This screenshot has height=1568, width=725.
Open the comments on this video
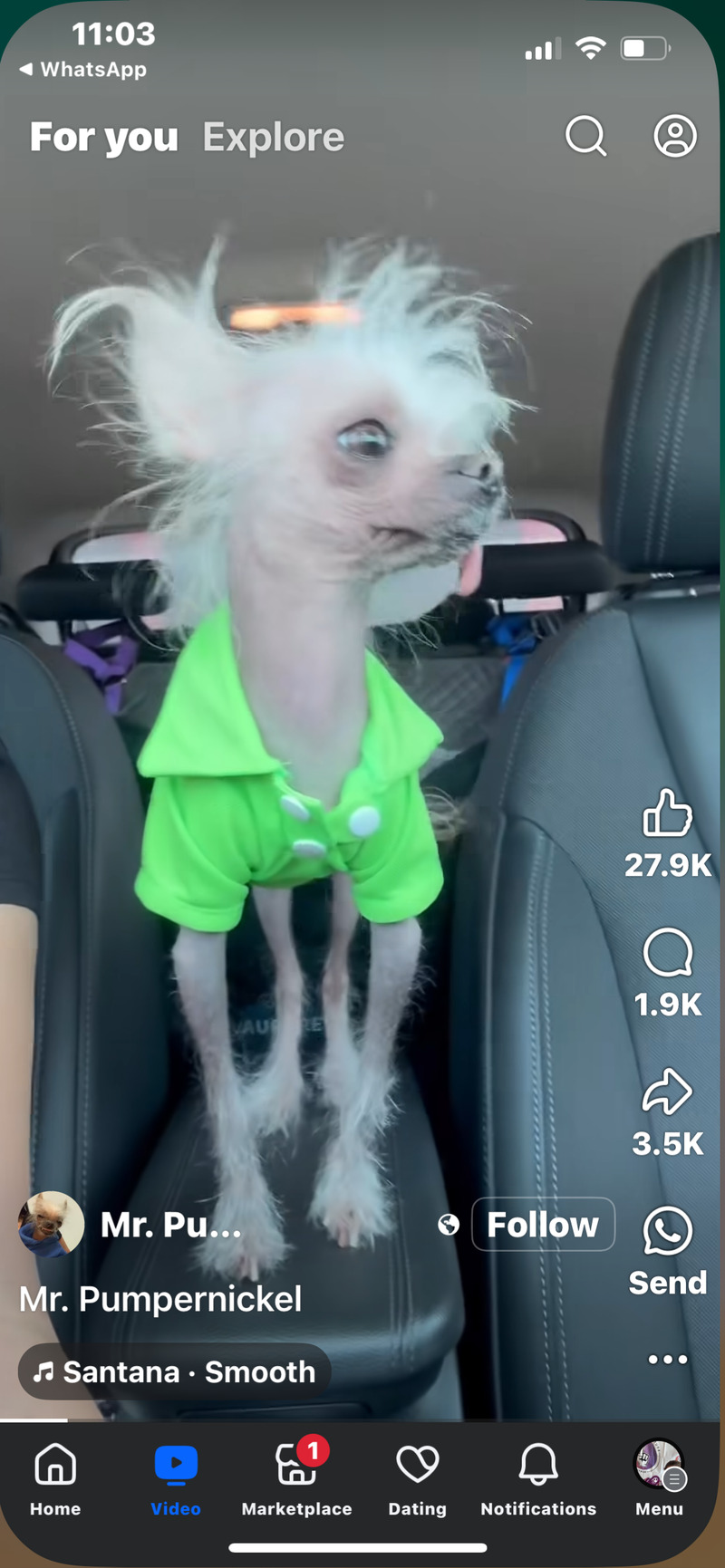[667, 953]
